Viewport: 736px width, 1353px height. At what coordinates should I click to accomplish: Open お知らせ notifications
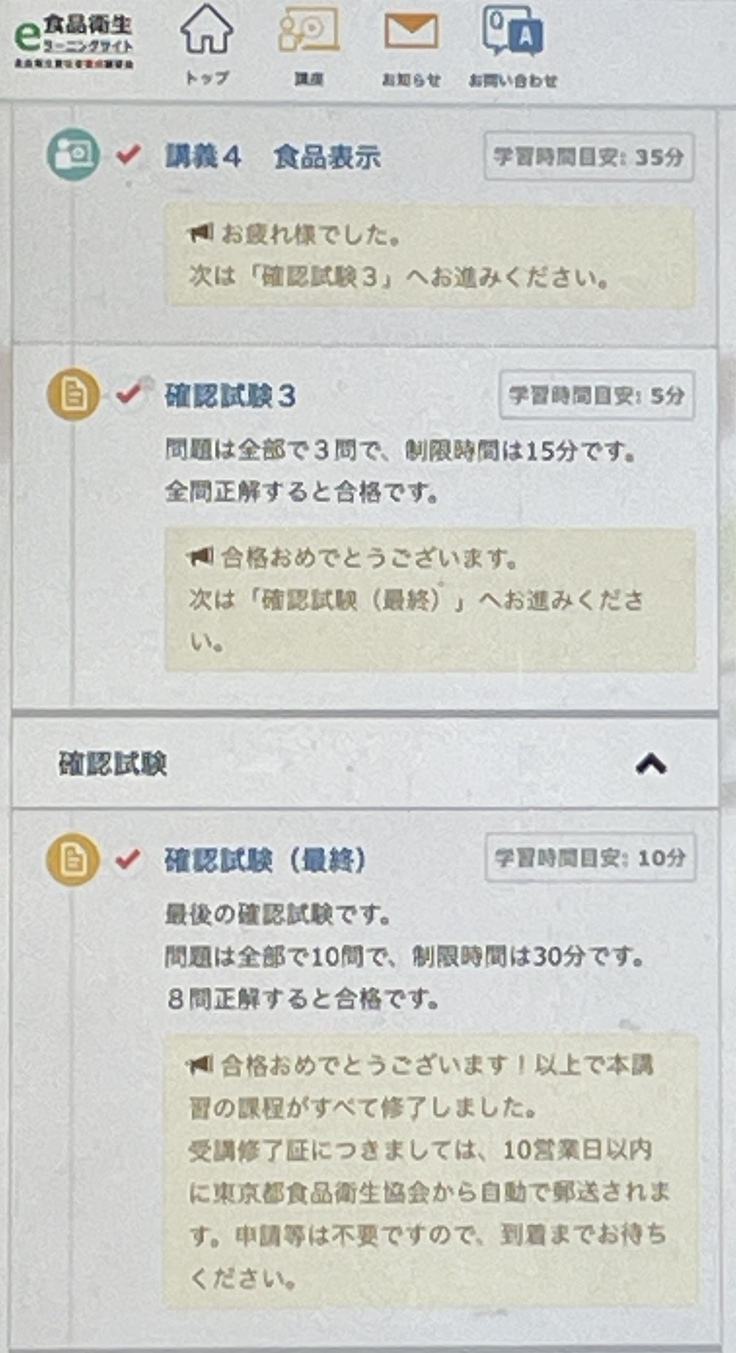pos(411,45)
